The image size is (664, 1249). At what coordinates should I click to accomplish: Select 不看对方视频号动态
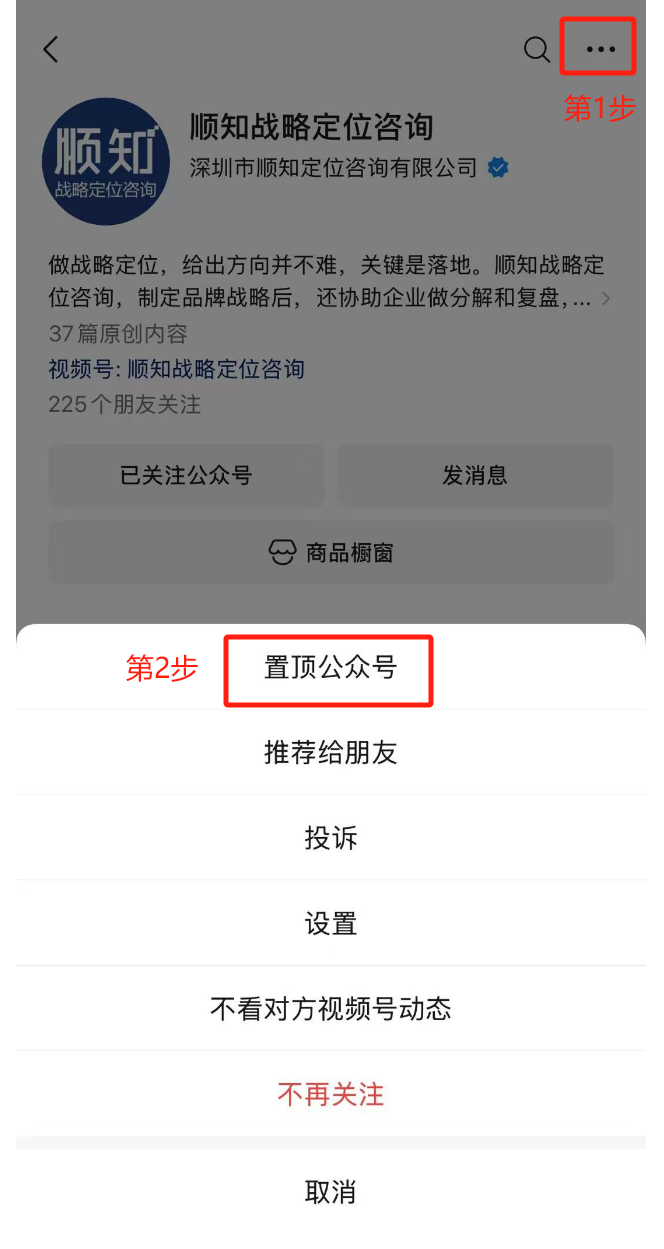click(330, 1008)
